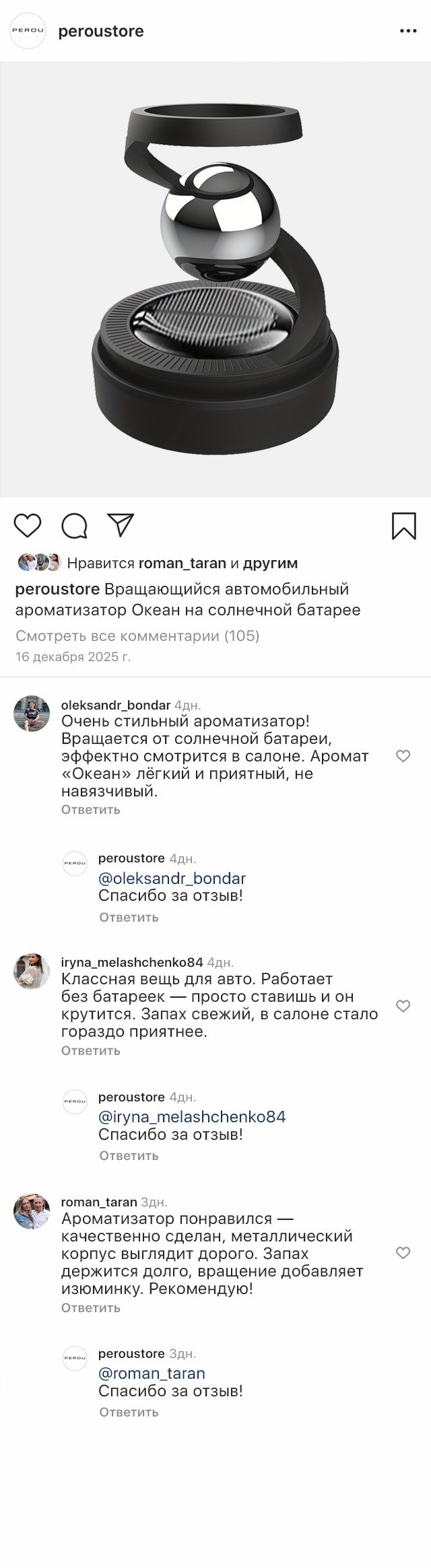Viewport: 431px width, 1568px height.
Task: Reply to iryna_melashchenko84's comment
Action: pyautogui.click(x=91, y=1050)
